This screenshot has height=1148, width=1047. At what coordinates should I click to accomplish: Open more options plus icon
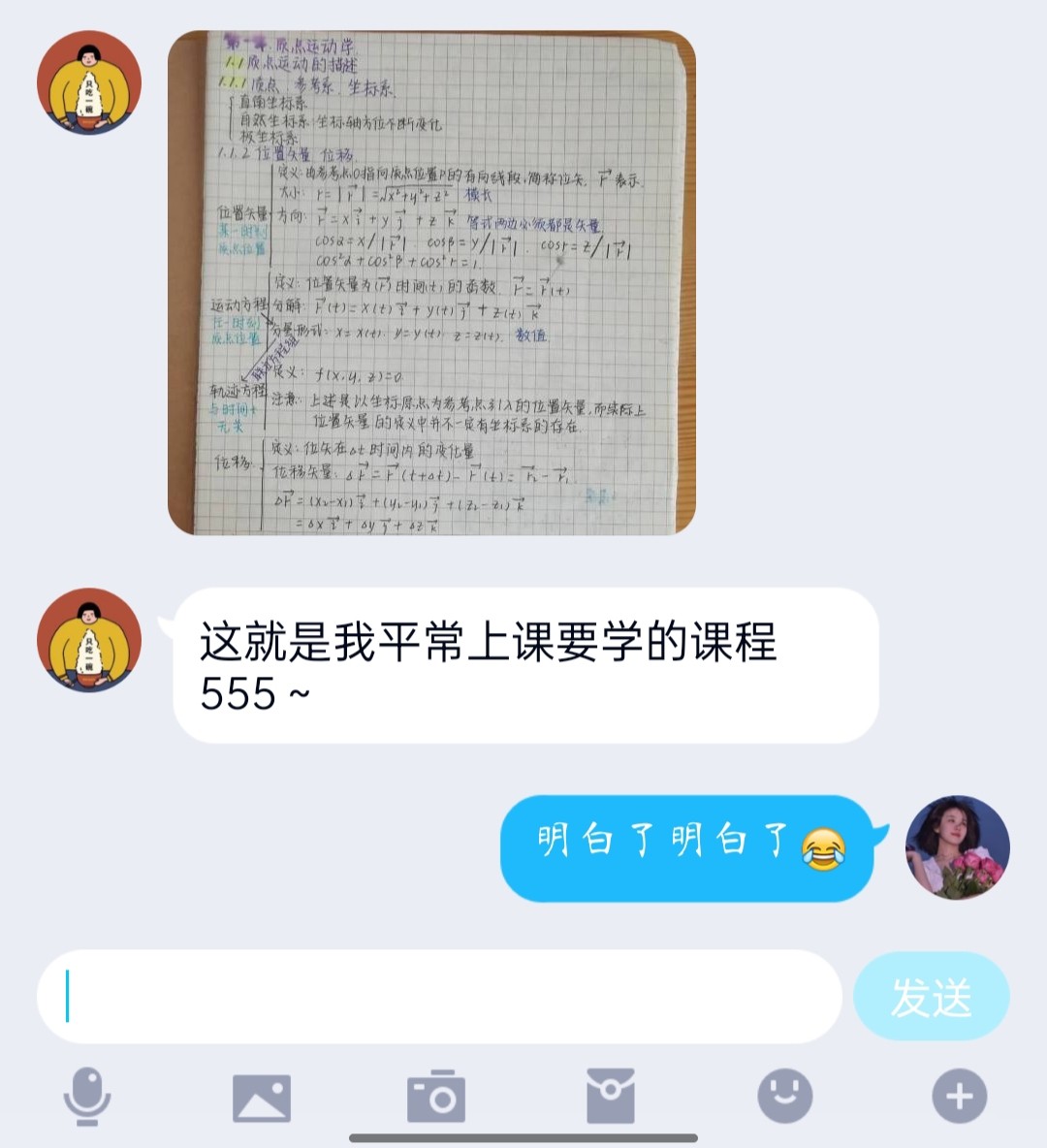tap(959, 1097)
